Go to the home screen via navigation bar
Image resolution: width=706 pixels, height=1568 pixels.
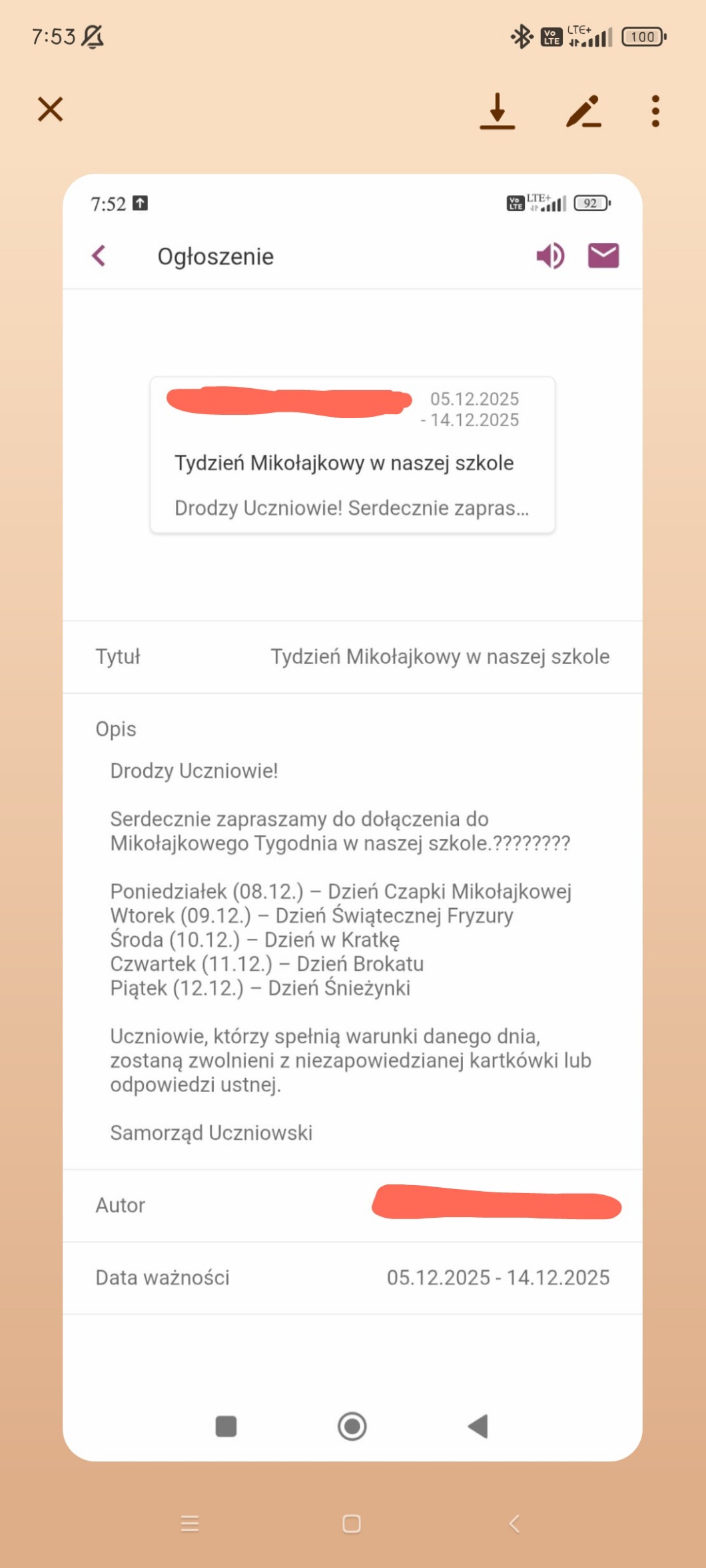[x=352, y=1523]
